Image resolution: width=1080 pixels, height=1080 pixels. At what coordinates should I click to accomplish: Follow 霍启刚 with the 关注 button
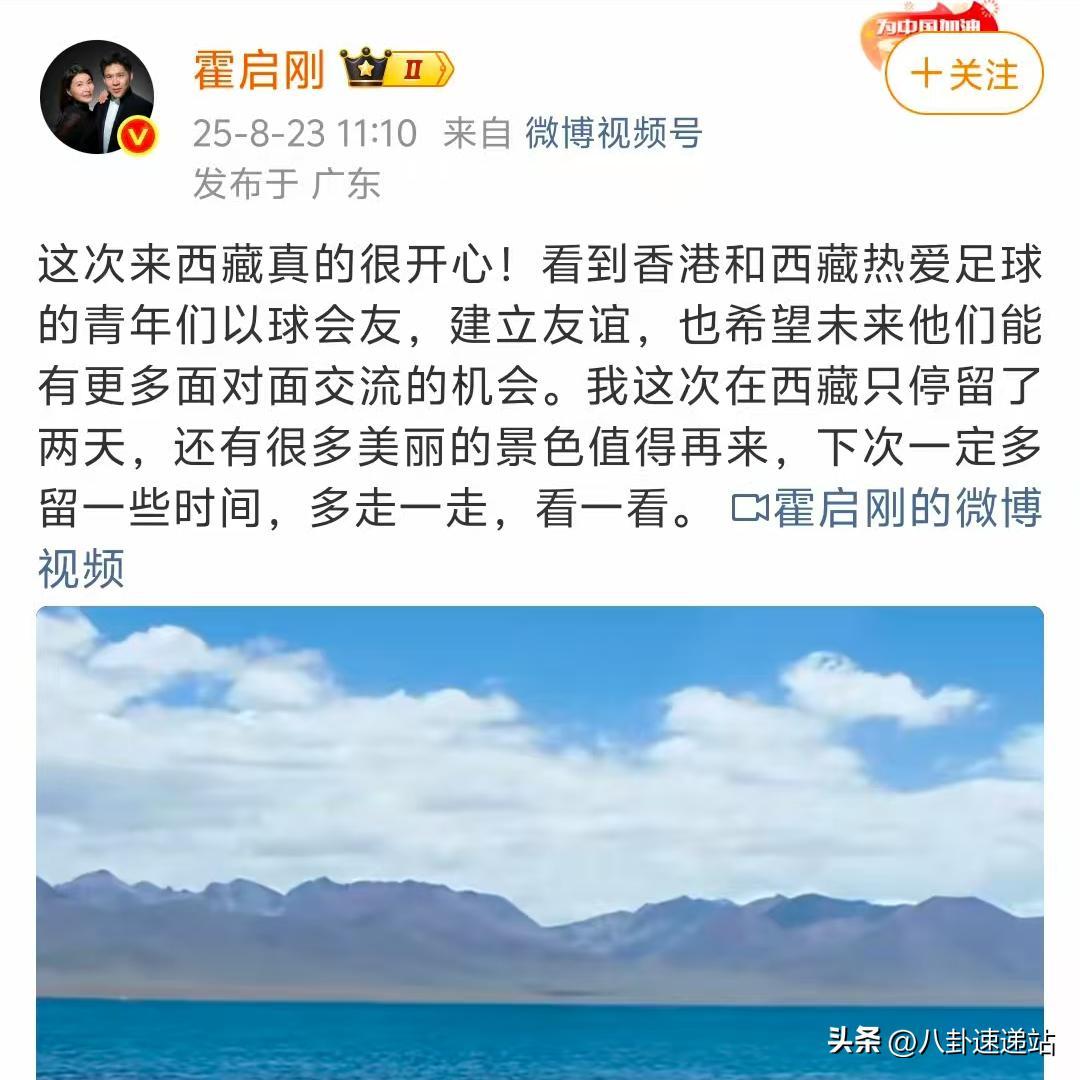pos(964,75)
